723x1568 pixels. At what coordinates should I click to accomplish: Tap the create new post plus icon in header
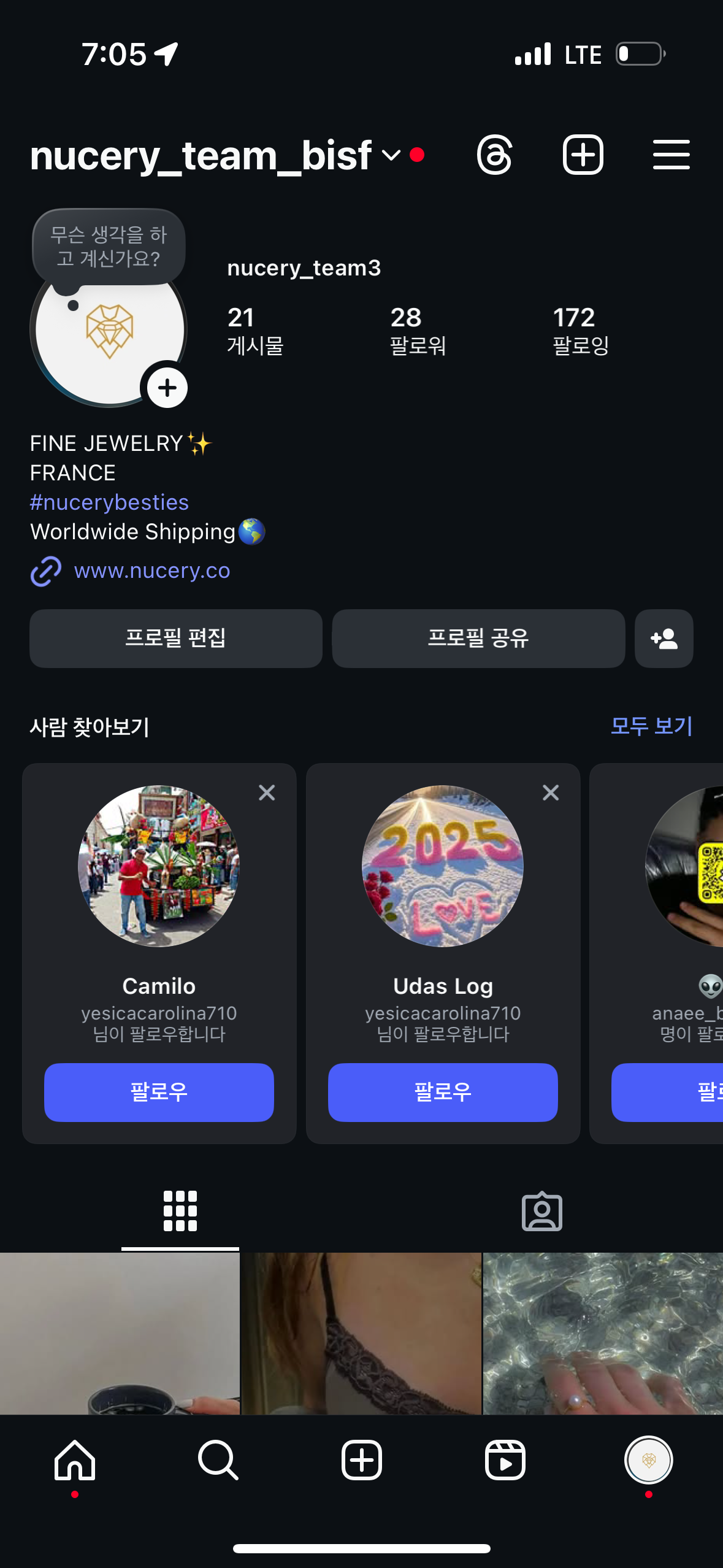tap(583, 155)
